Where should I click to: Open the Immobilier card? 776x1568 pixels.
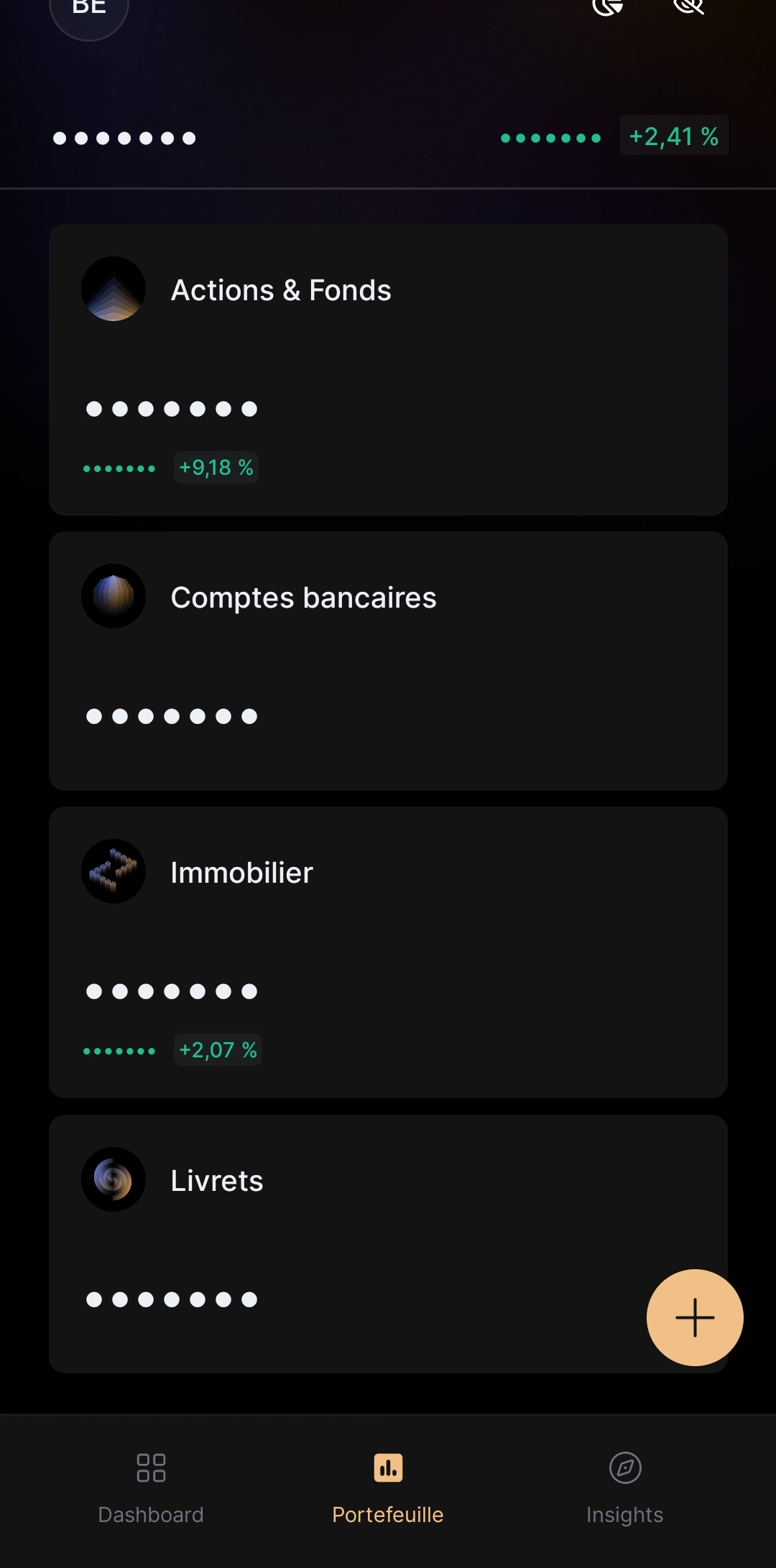point(388,952)
